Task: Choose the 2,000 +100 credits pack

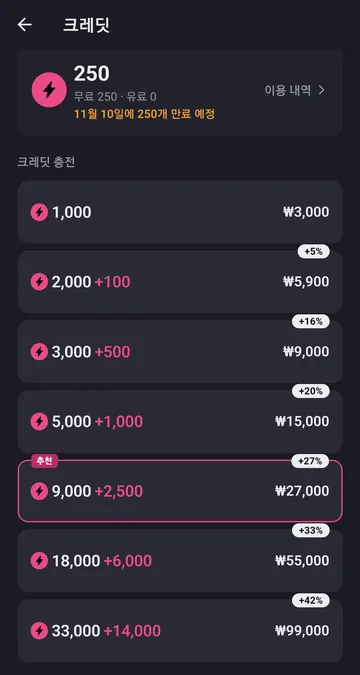Action: 180,282
